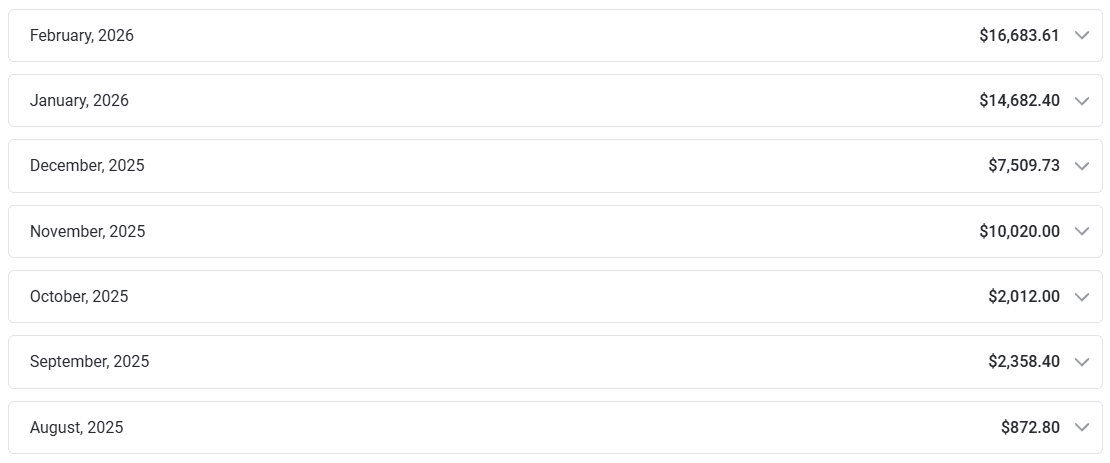Image resolution: width=1110 pixels, height=463 pixels.
Task: Expand the September, 2025 entry
Action: pos(1081,362)
